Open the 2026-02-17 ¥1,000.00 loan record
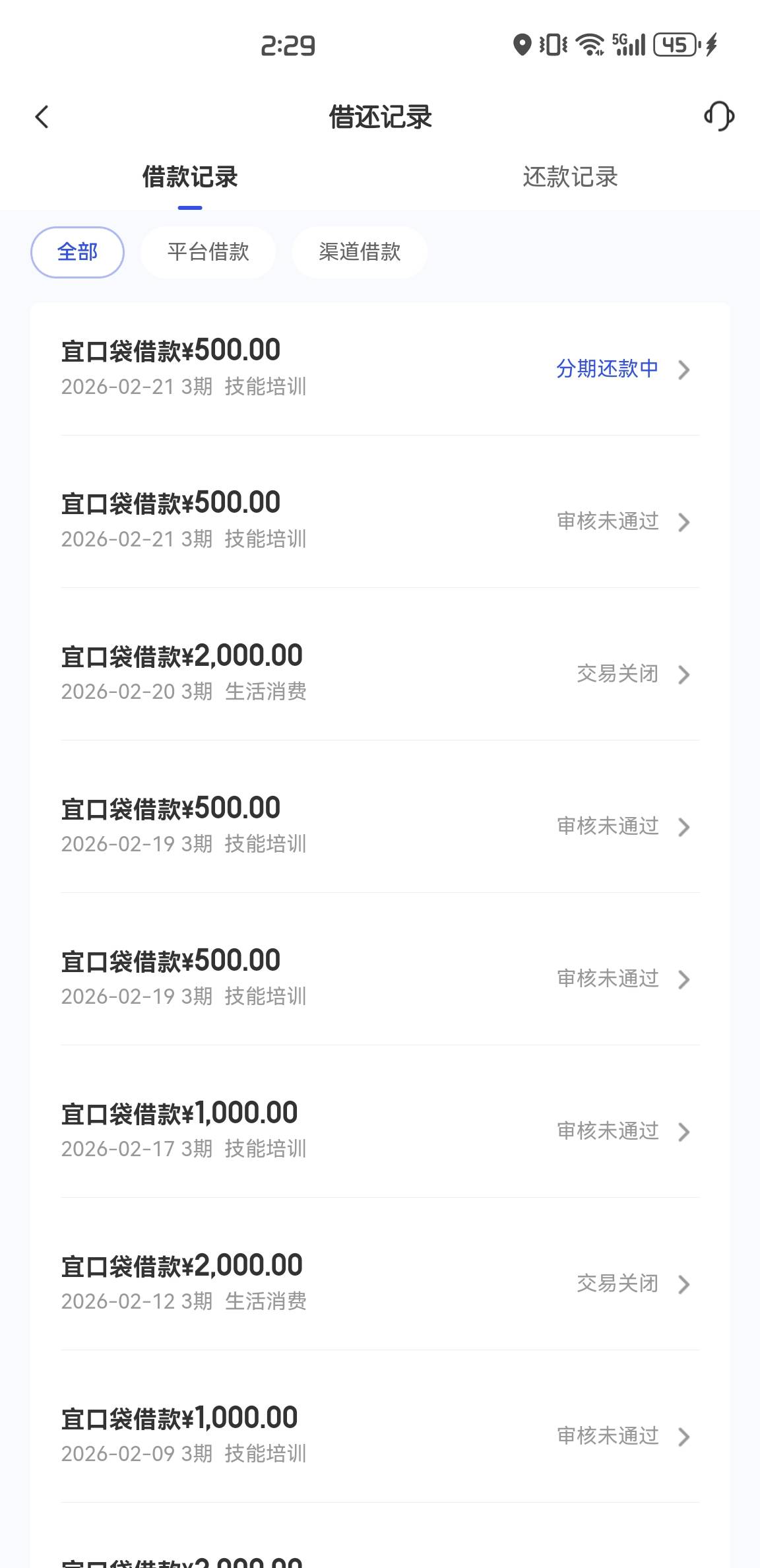 (380, 1130)
